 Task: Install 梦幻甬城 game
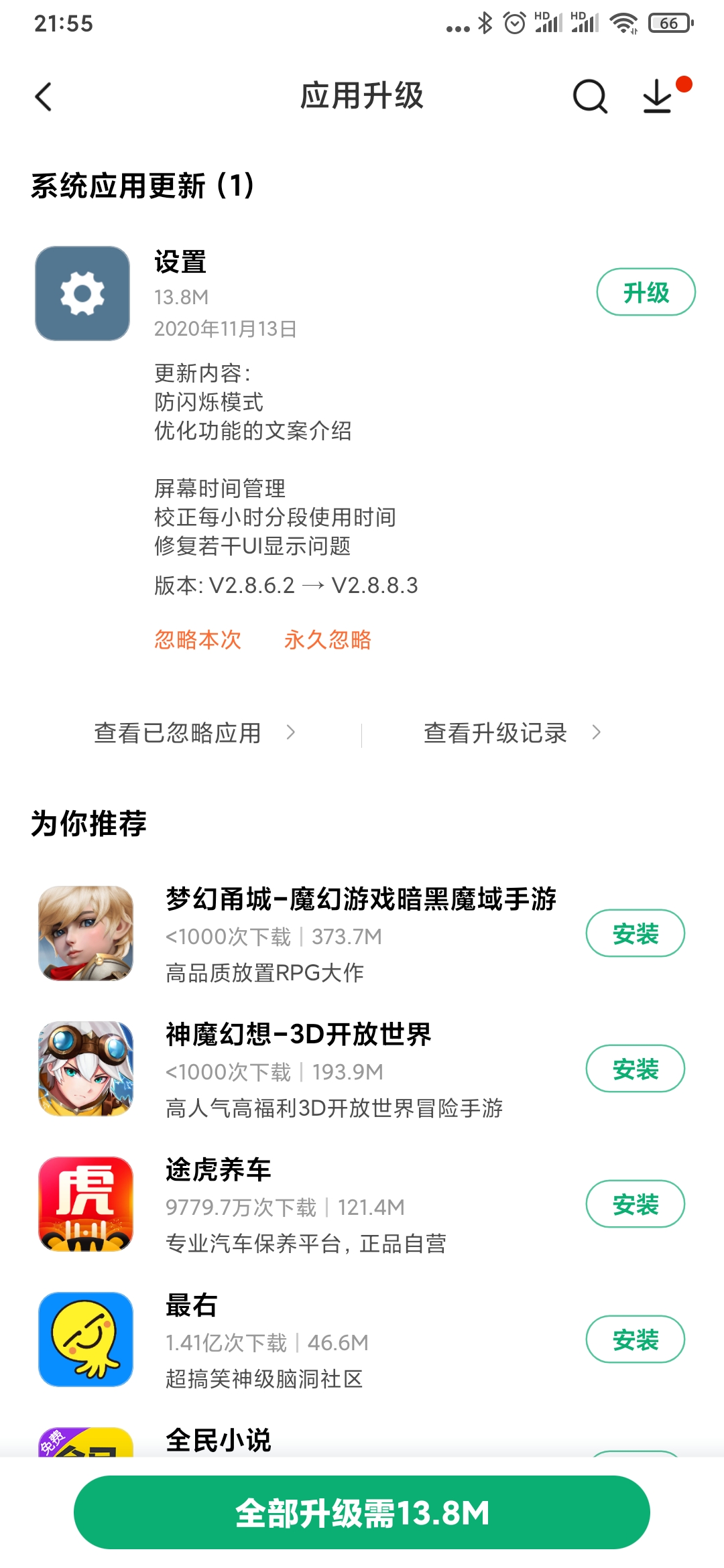[635, 933]
